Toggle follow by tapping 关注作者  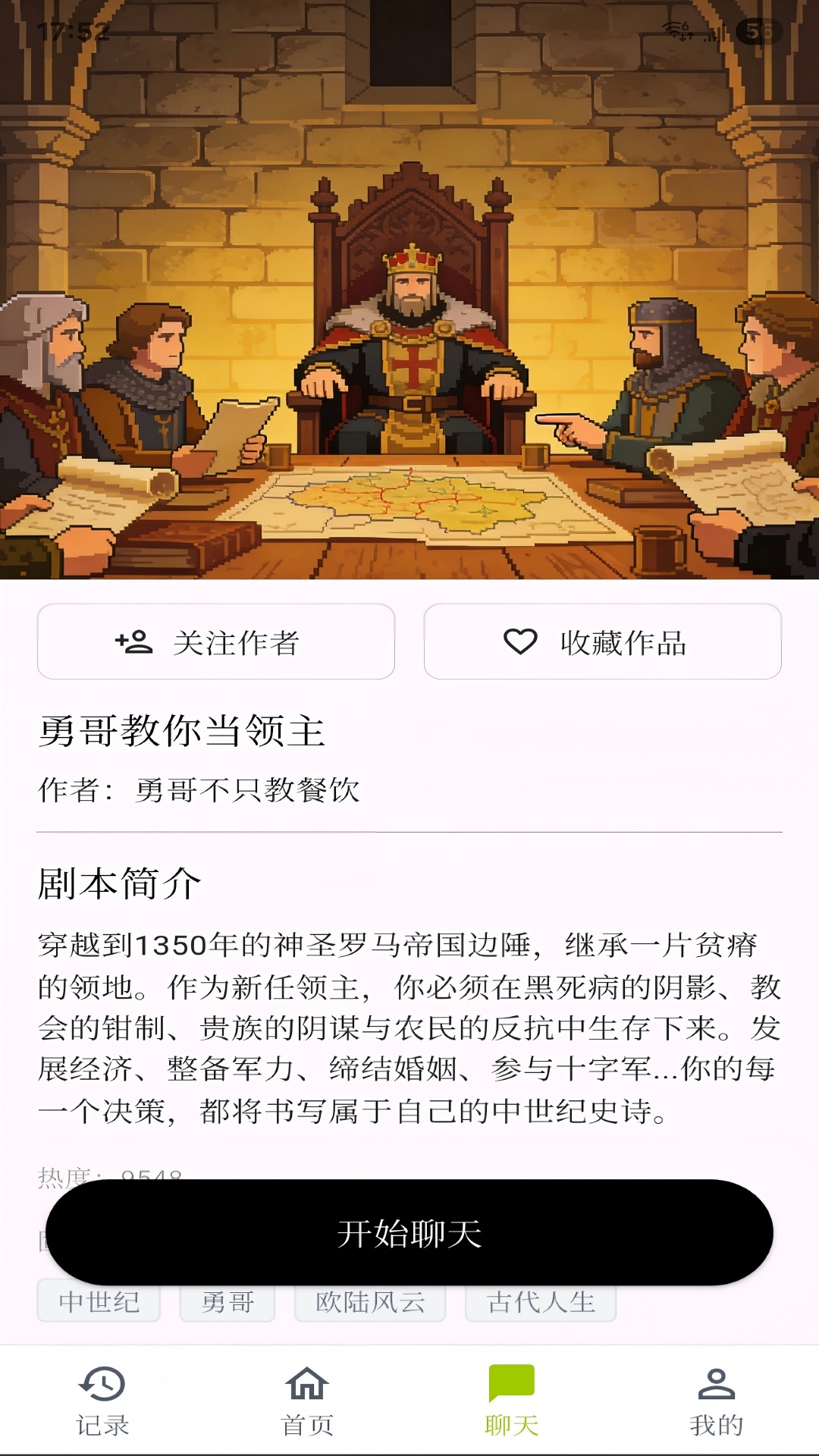point(216,641)
